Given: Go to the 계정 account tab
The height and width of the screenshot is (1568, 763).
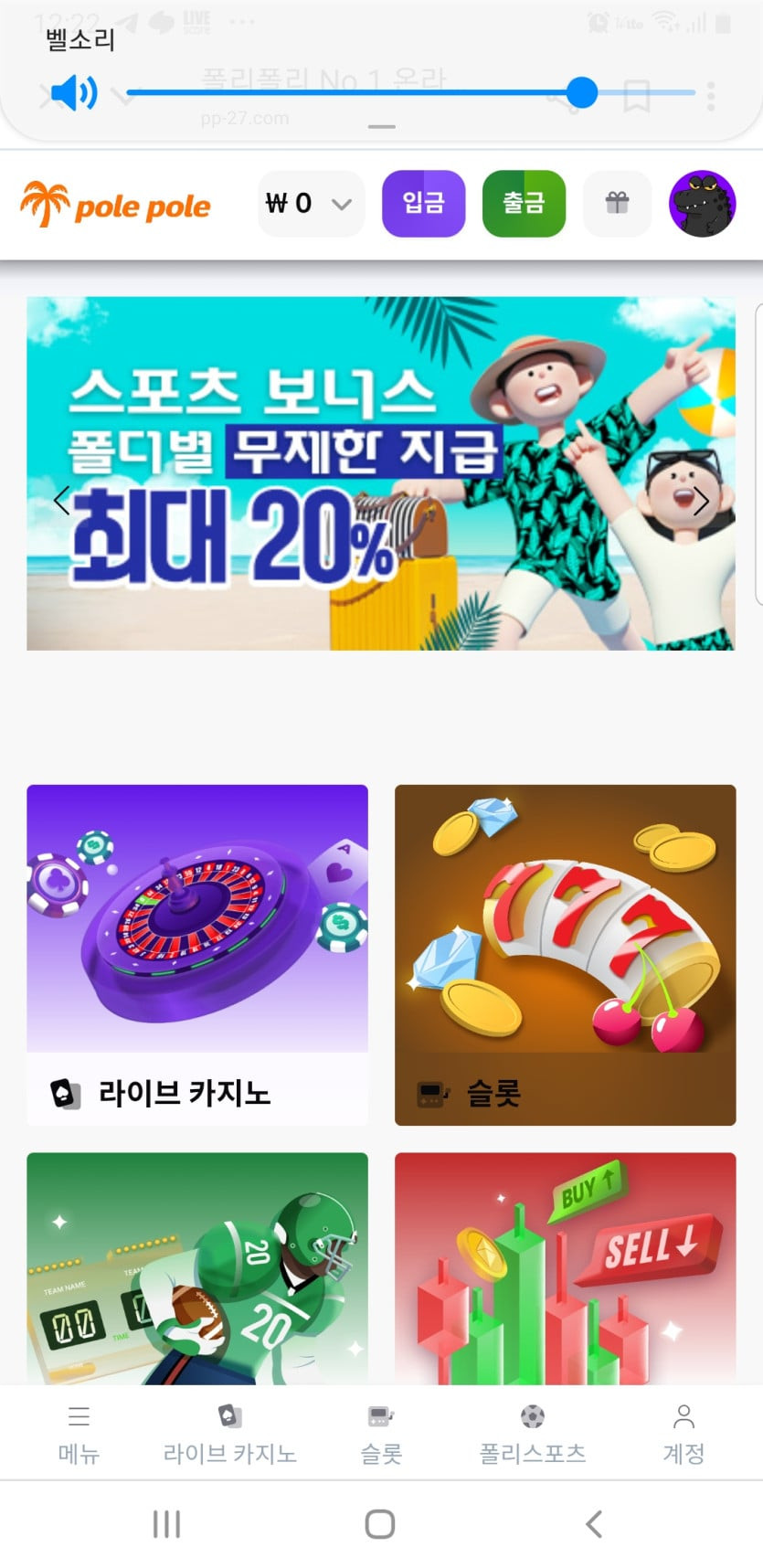Looking at the screenshot, I should pyautogui.click(x=684, y=1433).
